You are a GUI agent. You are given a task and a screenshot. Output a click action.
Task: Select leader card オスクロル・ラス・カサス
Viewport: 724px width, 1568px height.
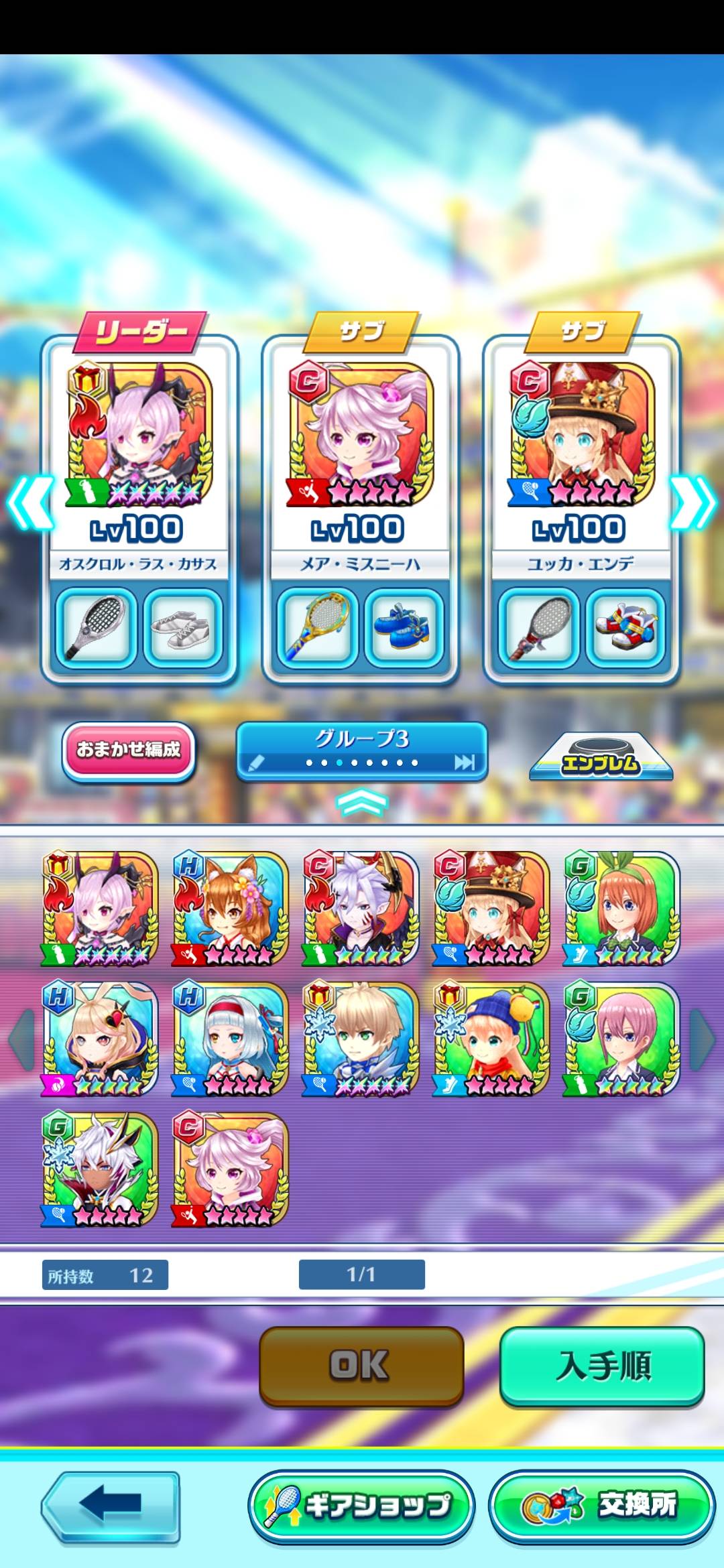click(x=139, y=436)
